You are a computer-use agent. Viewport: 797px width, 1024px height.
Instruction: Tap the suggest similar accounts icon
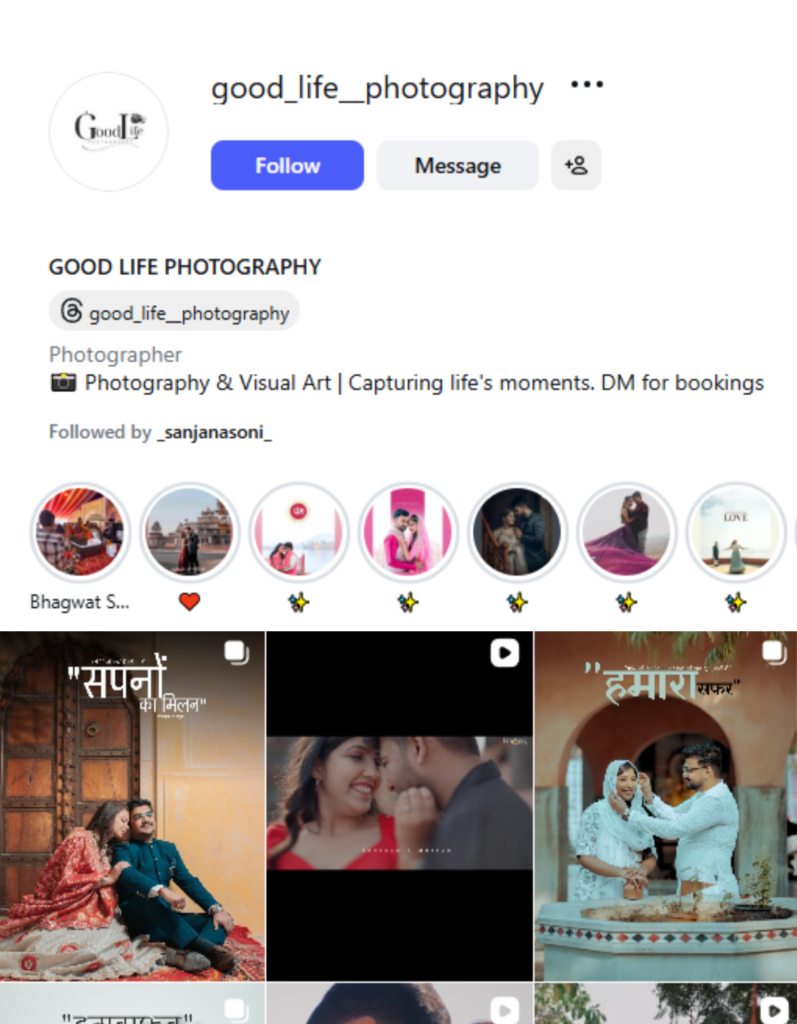(576, 165)
